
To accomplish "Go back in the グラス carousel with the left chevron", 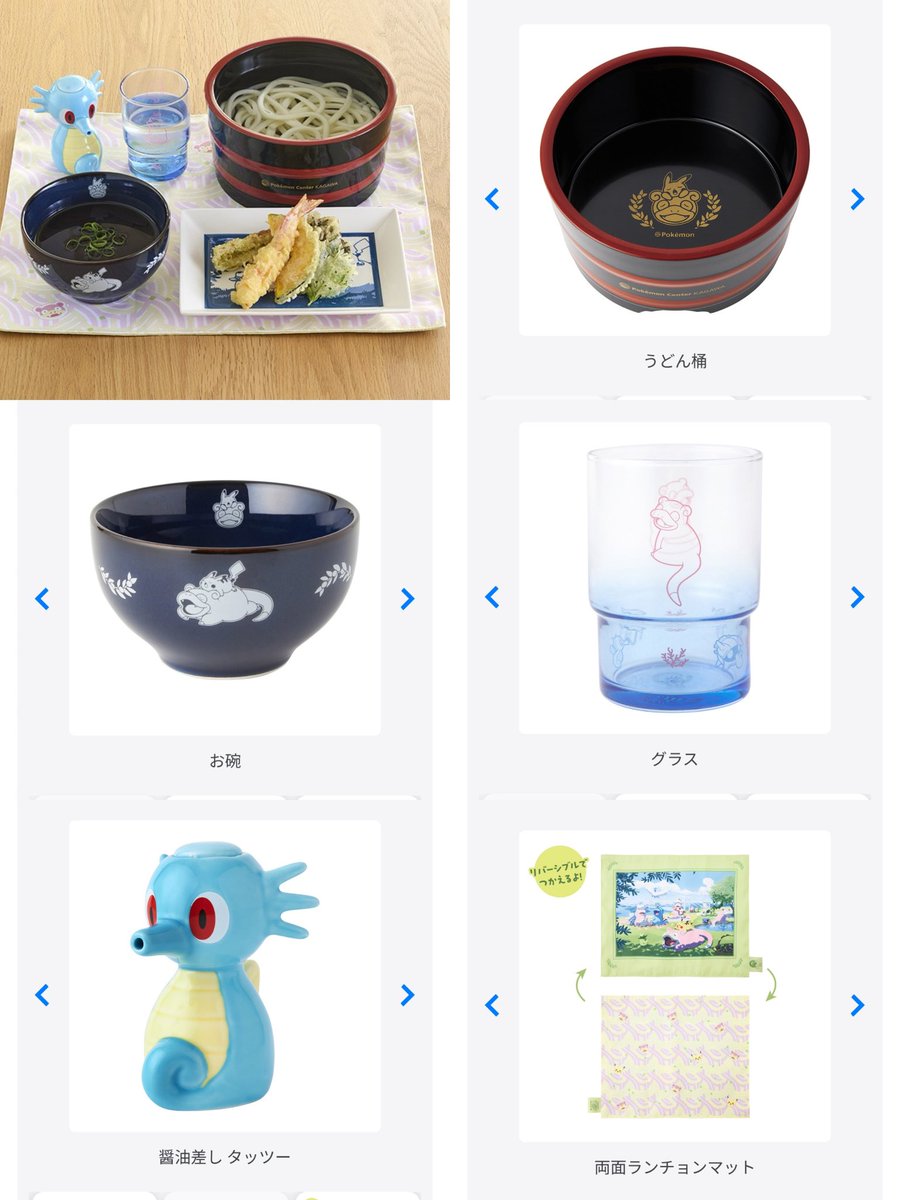I will pyautogui.click(x=493, y=598).
